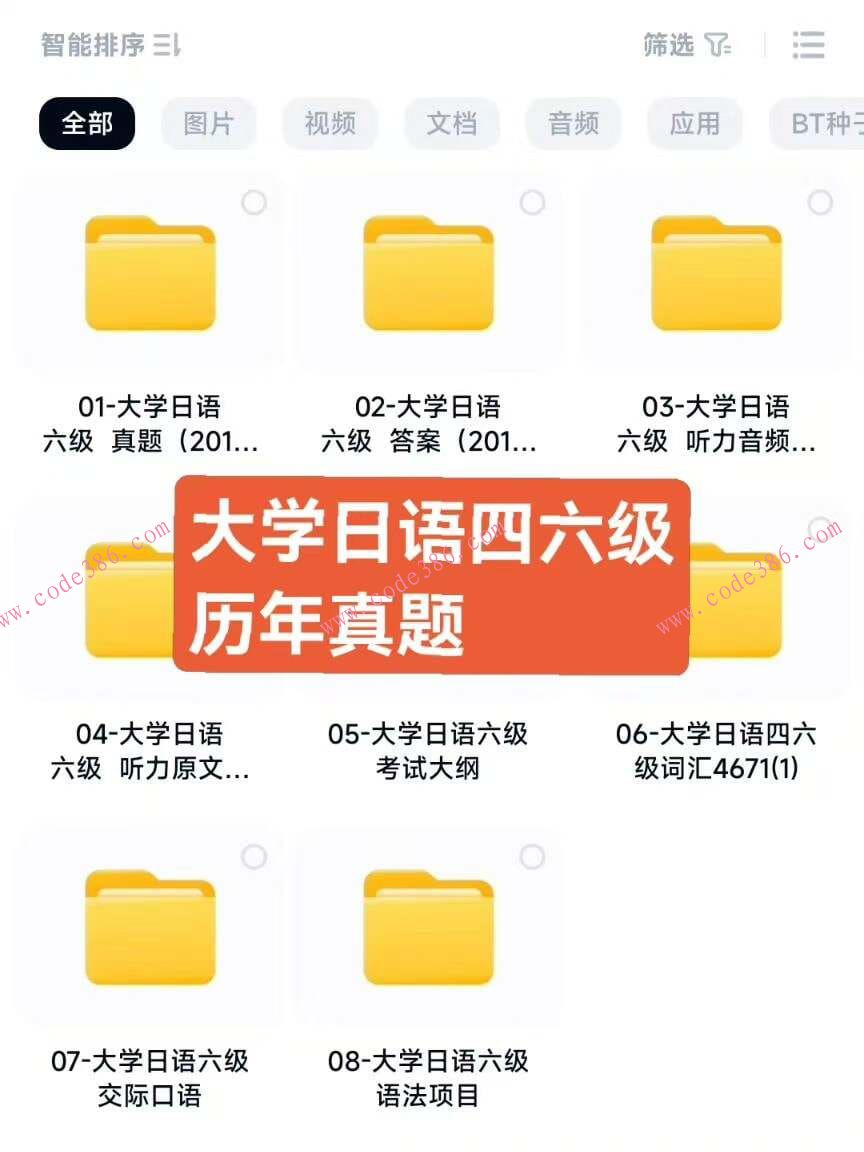
Task: Click the 音频 filter chip
Action: click(x=573, y=123)
